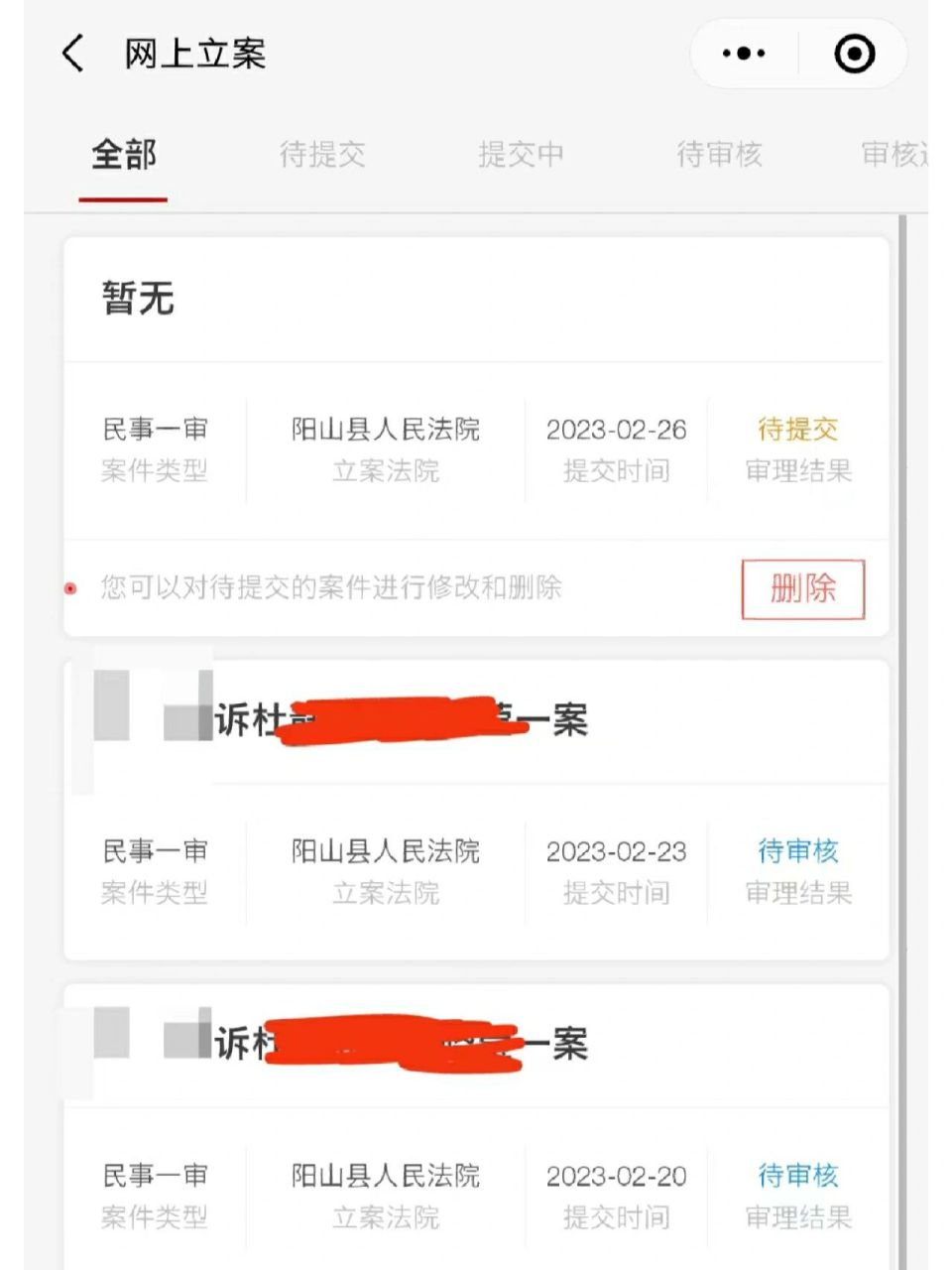The image size is (952, 1270).
Task: Tap the blue 待审核 status dated 2023-02-23
Action: (x=797, y=850)
